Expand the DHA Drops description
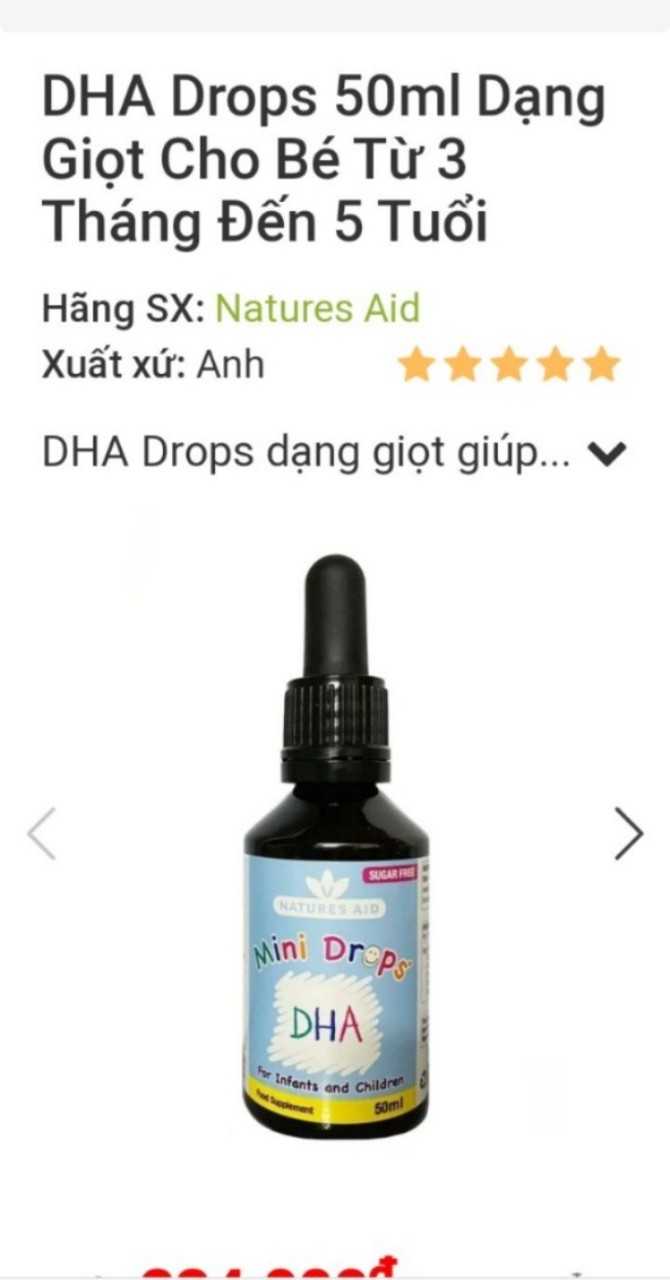This screenshot has width=670, height=1280. coord(607,455)
